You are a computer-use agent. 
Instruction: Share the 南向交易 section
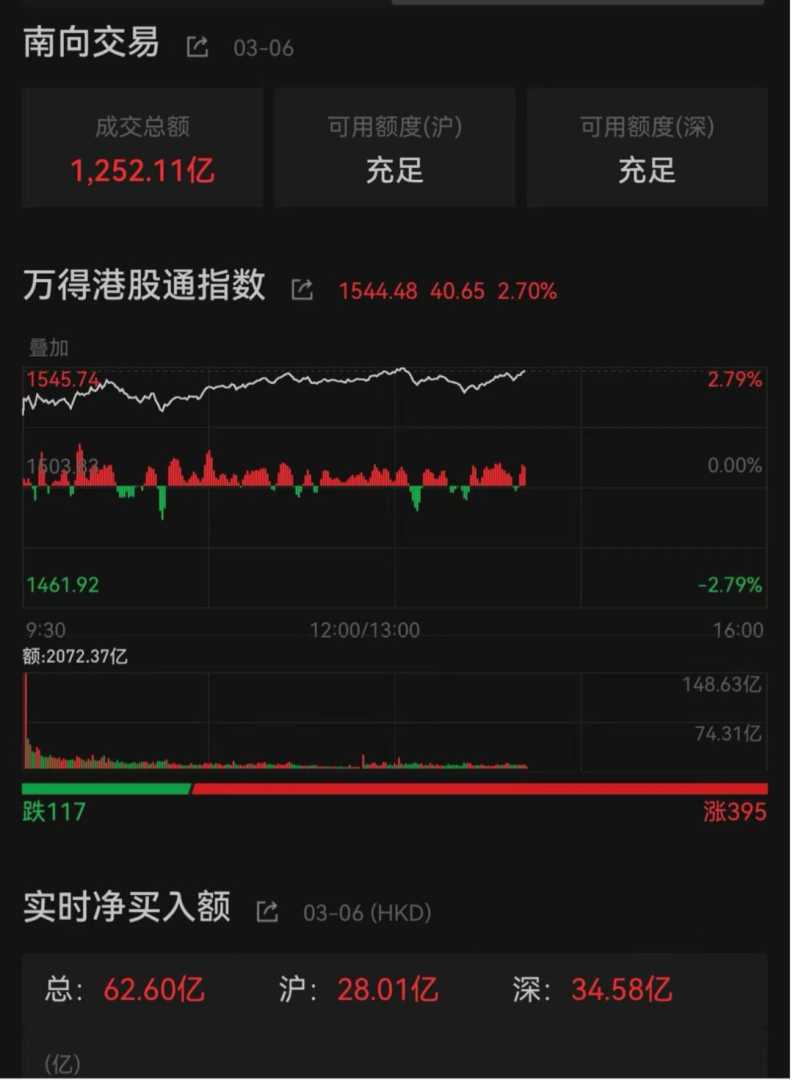[198, 47]
